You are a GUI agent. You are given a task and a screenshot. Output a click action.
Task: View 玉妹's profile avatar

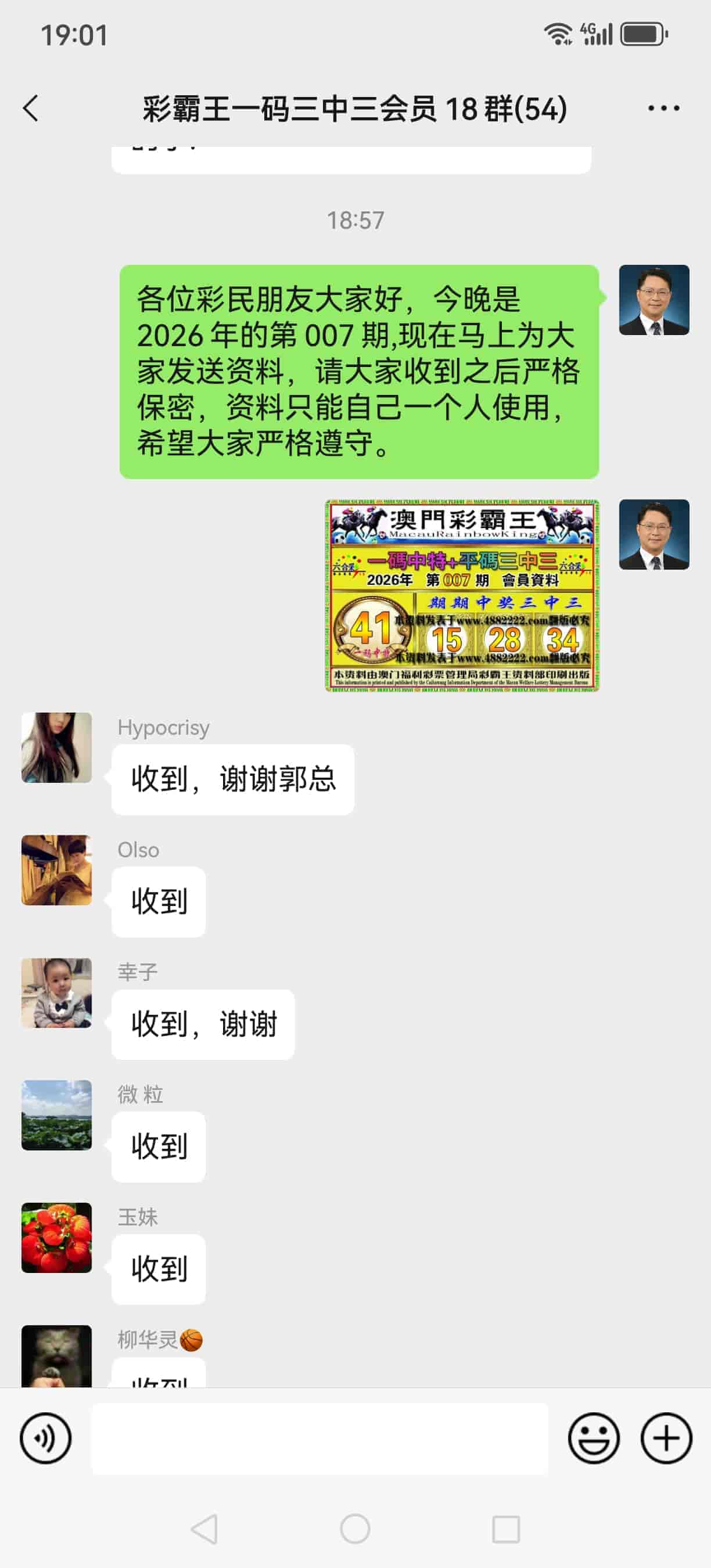[x=56, y=1238]
